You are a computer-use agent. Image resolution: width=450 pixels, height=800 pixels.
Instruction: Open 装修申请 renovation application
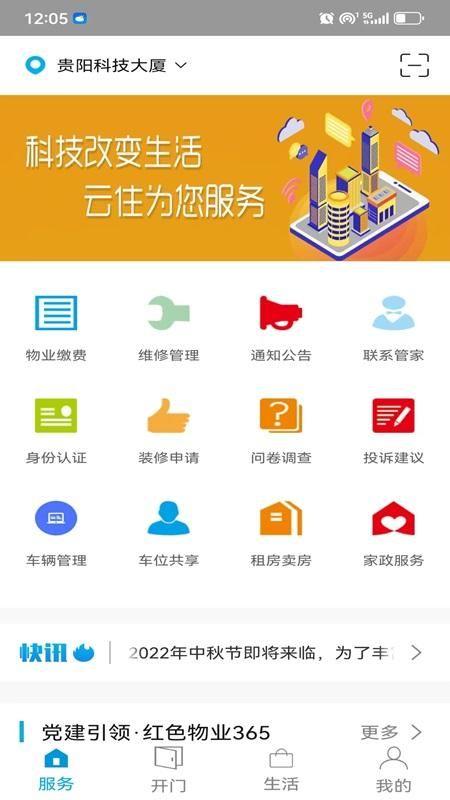[x=168, y=431]
